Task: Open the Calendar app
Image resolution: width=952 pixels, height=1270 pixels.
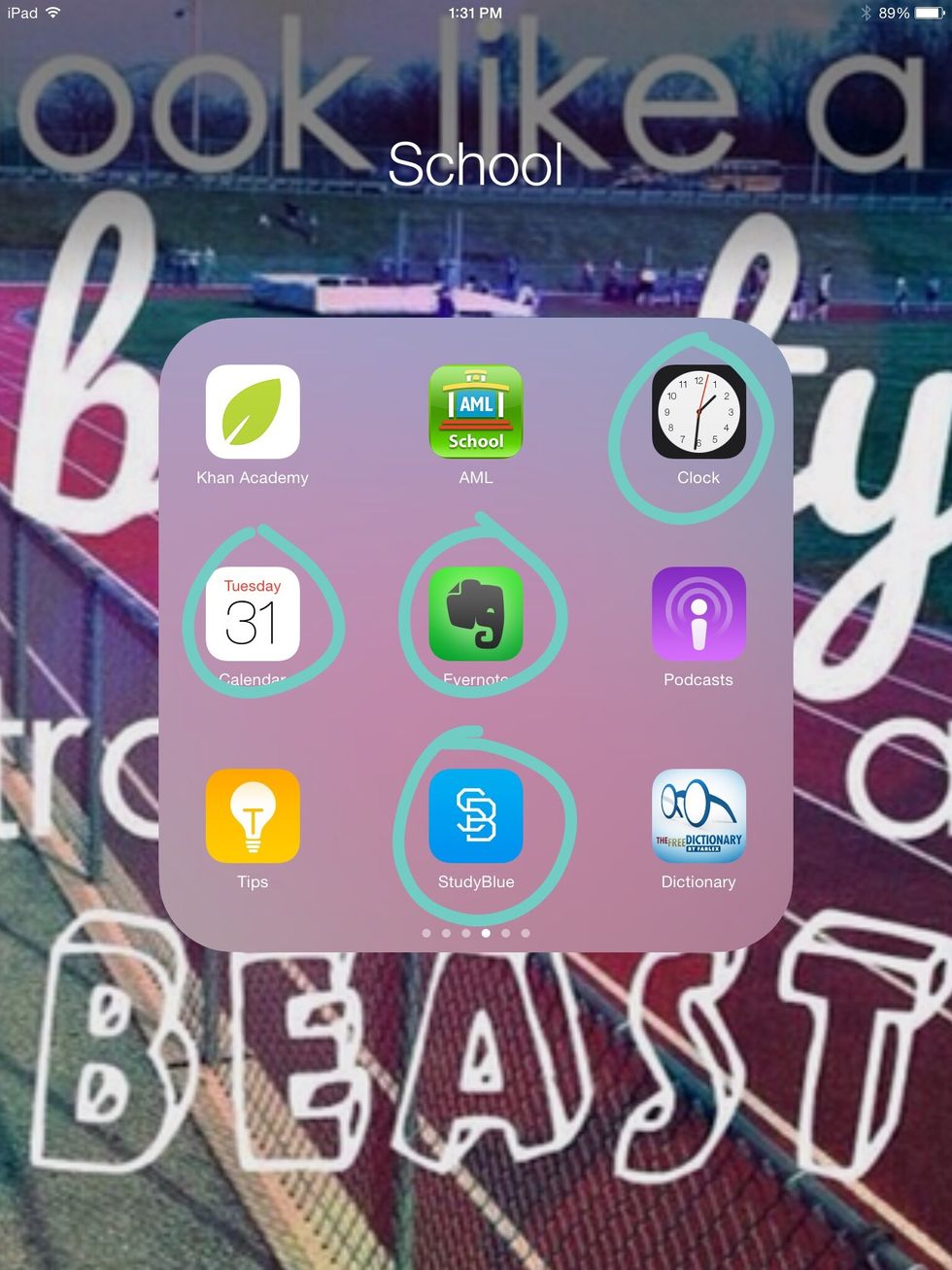Action: click(x=253, y=614)
